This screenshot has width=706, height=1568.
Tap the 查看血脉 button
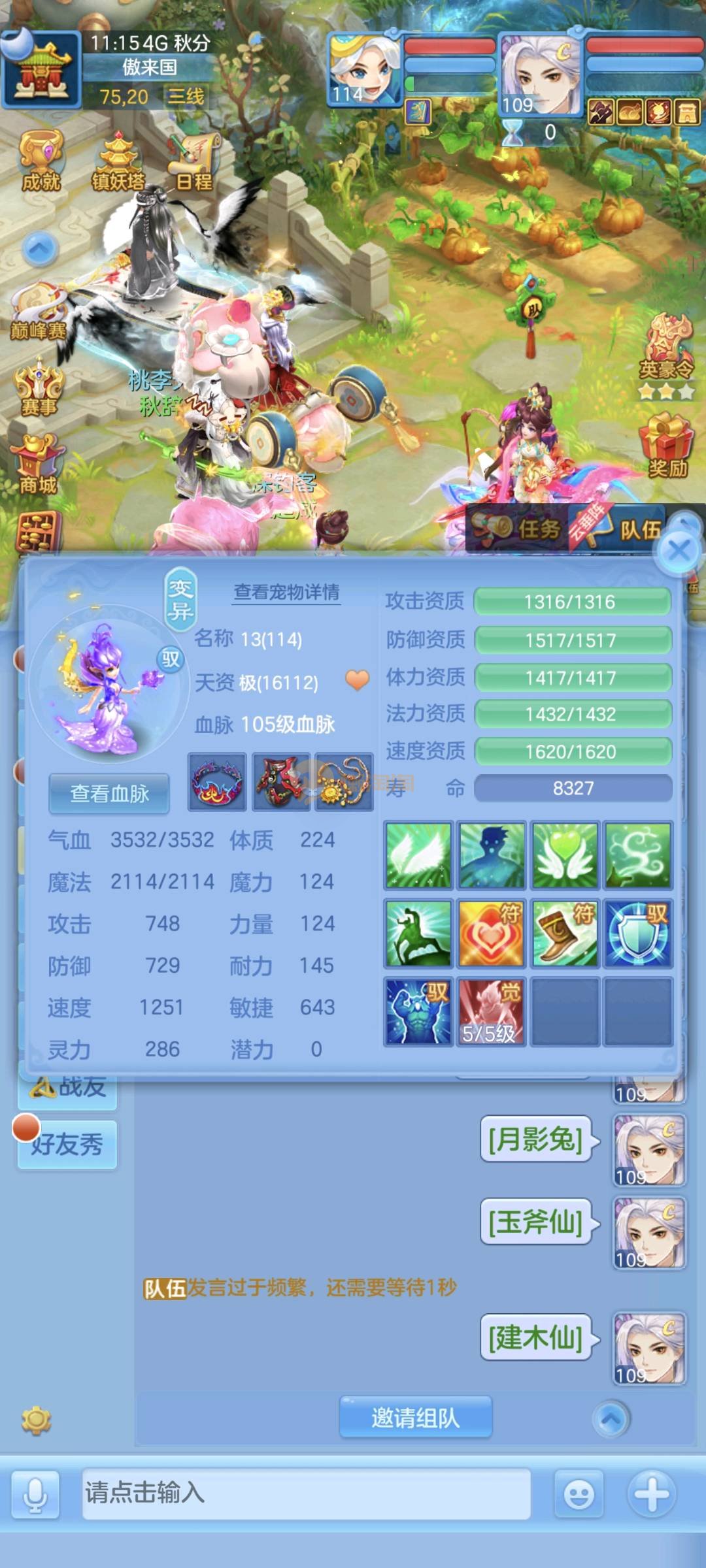(x=109, y=794)
